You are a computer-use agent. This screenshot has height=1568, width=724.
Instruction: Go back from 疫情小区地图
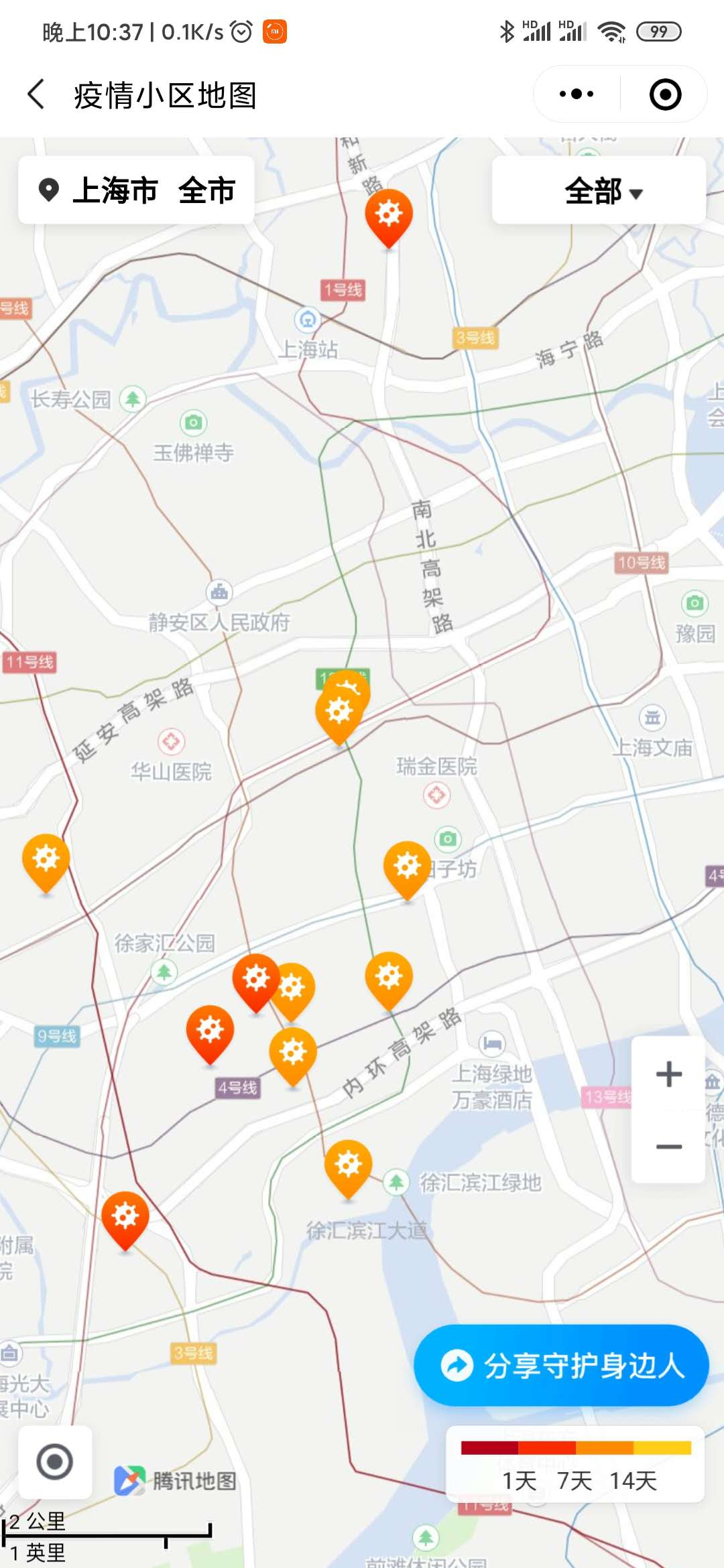(37, 94)
